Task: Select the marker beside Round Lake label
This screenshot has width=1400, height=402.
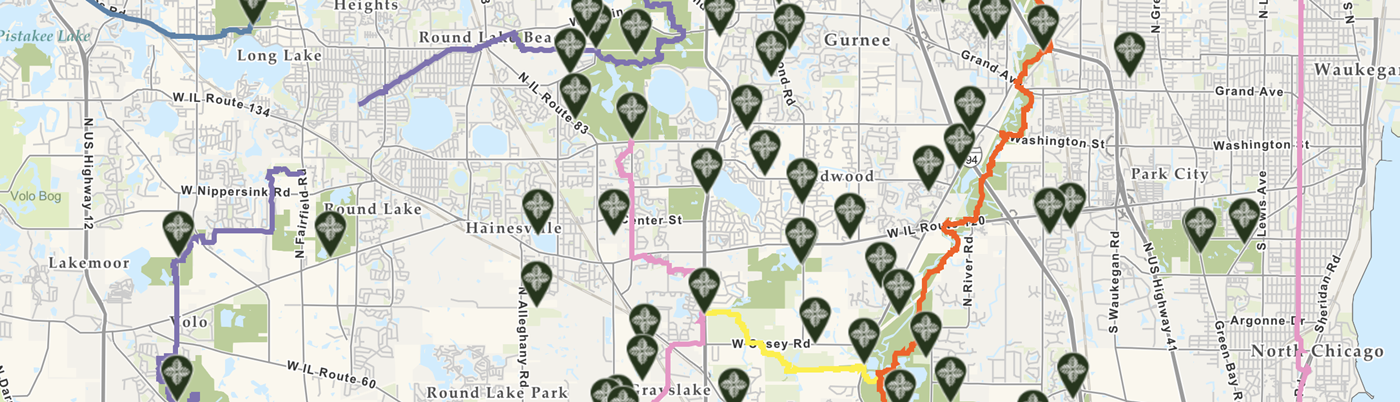Action: [x=332, y=230]
